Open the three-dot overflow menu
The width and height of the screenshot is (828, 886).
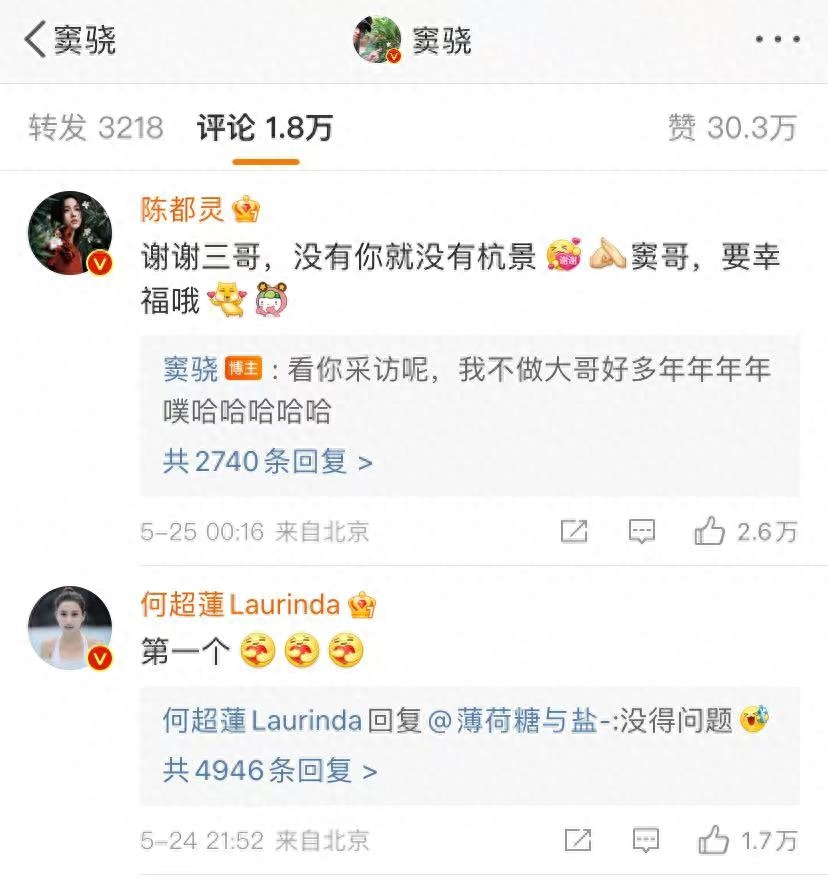(777, 40)
